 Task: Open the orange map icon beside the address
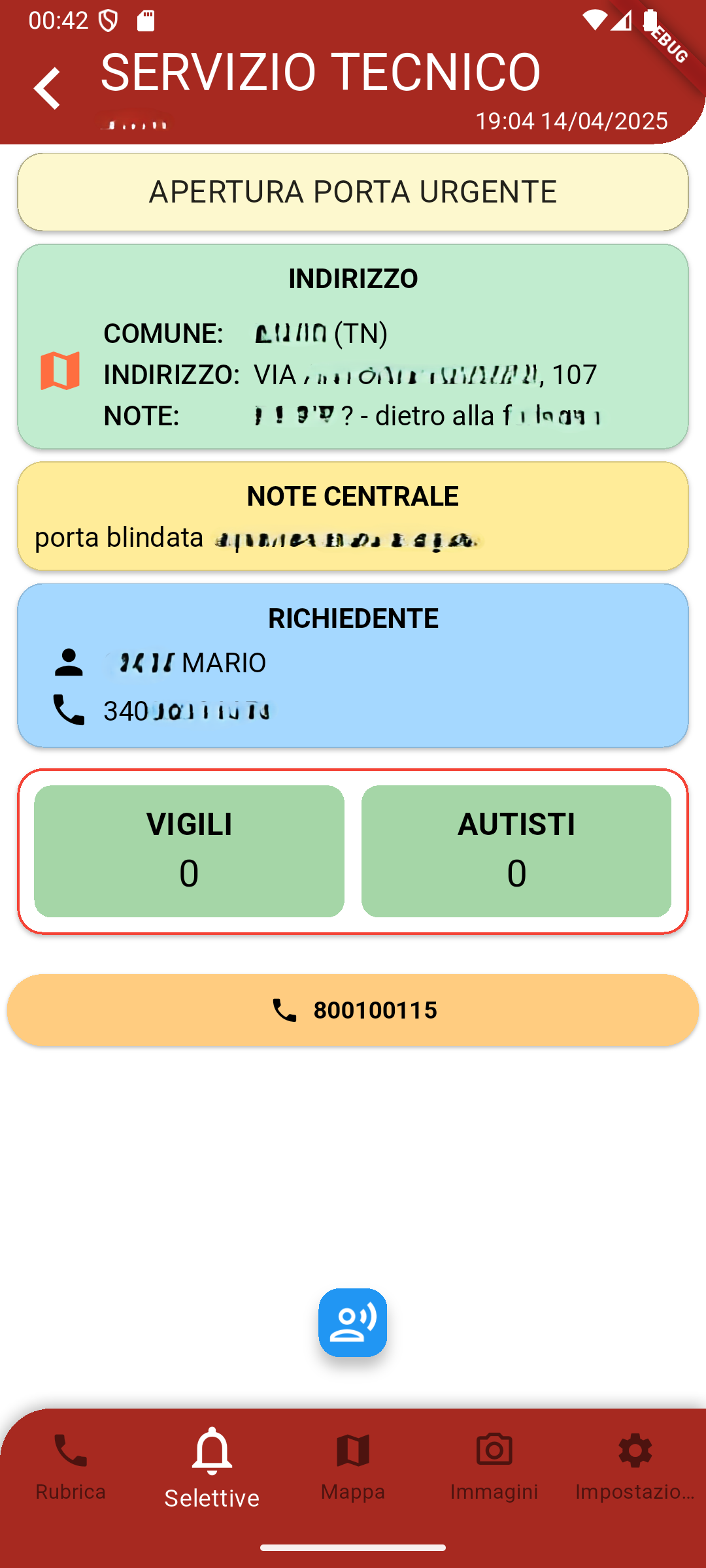pyautogui.click(x=60, y=371)
